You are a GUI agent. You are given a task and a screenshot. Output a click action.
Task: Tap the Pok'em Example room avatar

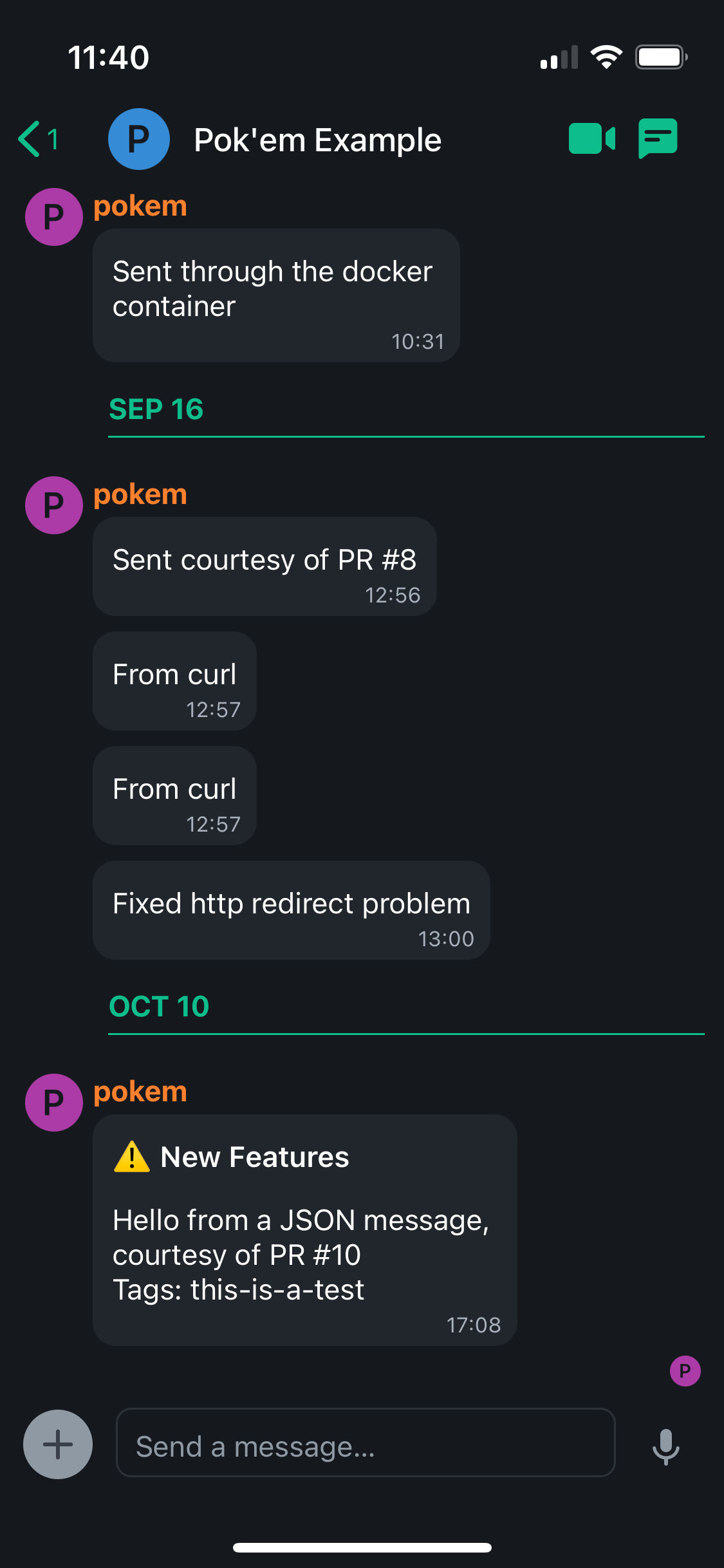138,138
